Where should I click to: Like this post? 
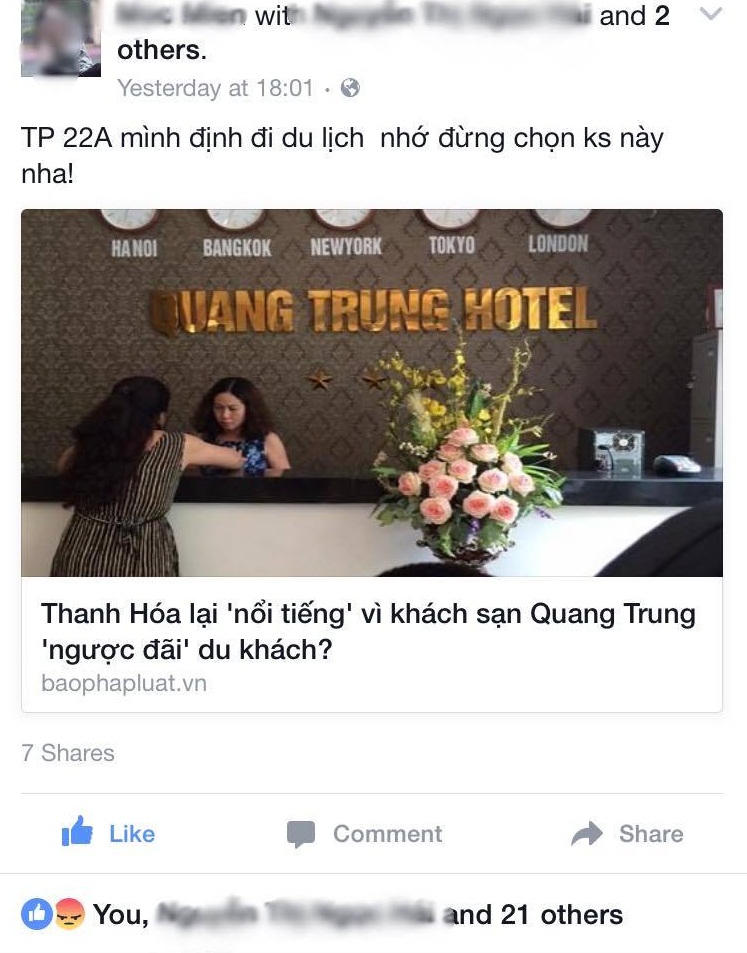click(109, 833)
